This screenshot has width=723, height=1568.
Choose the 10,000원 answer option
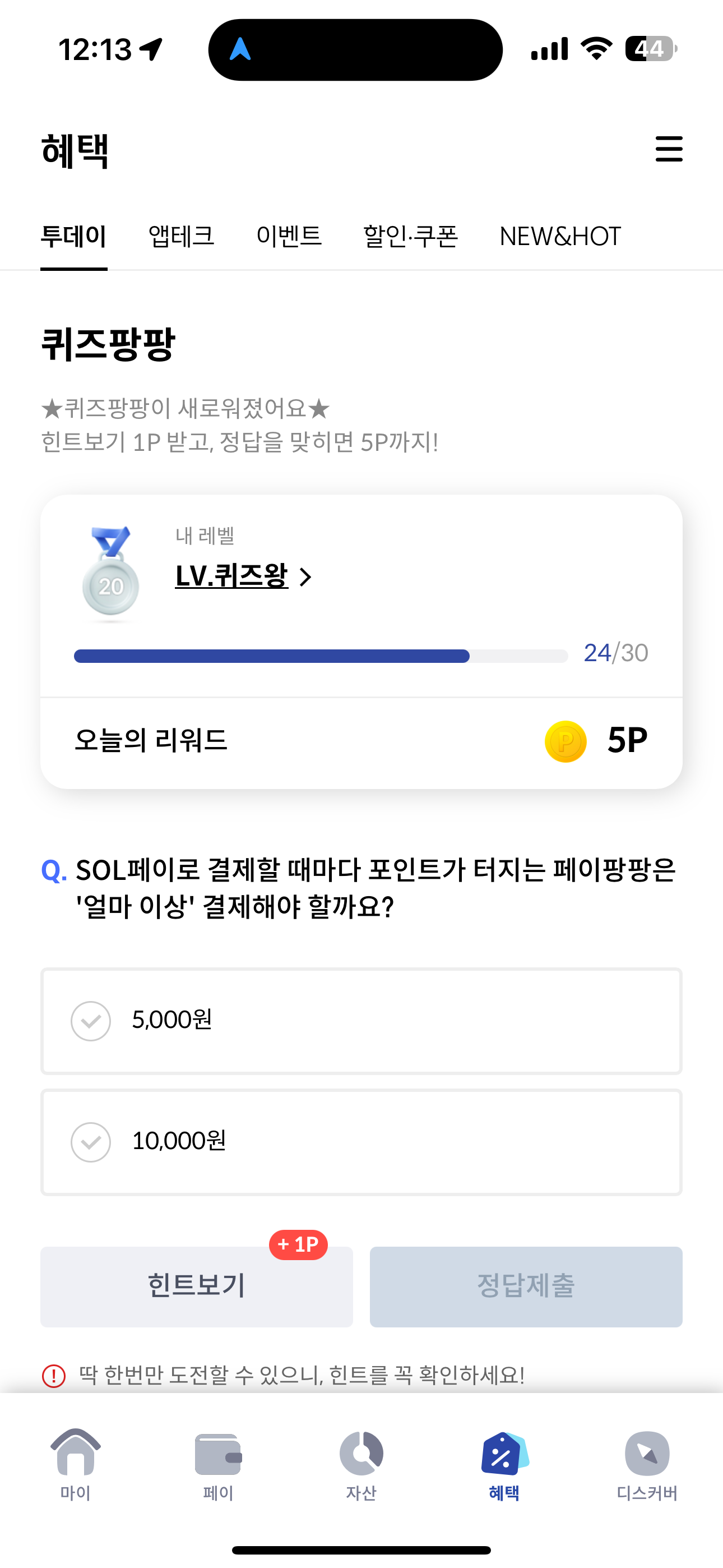(x=361, y=1142)
